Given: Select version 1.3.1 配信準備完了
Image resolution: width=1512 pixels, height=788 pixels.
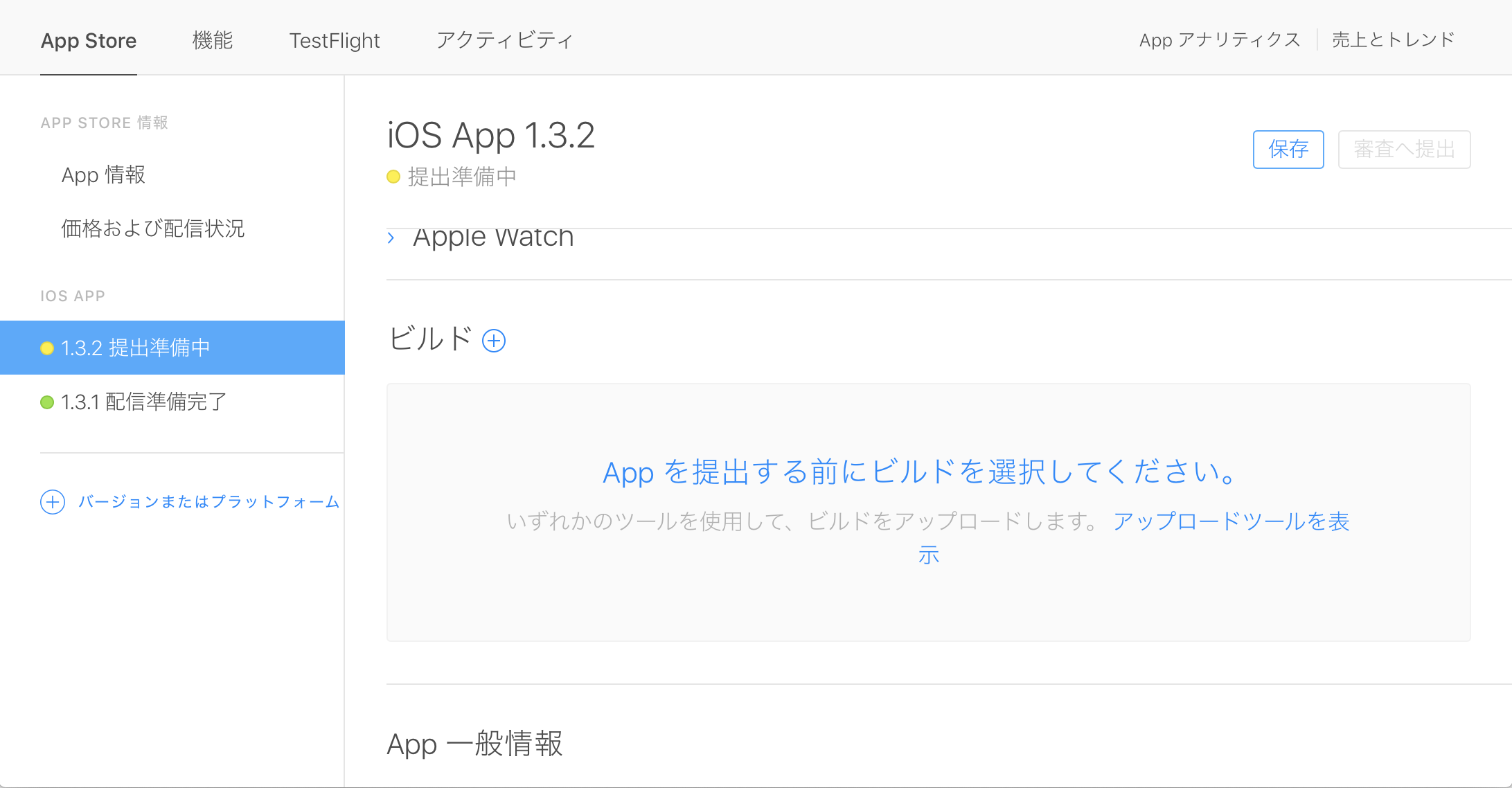Looking at the screenshot, I should point(143,402).
